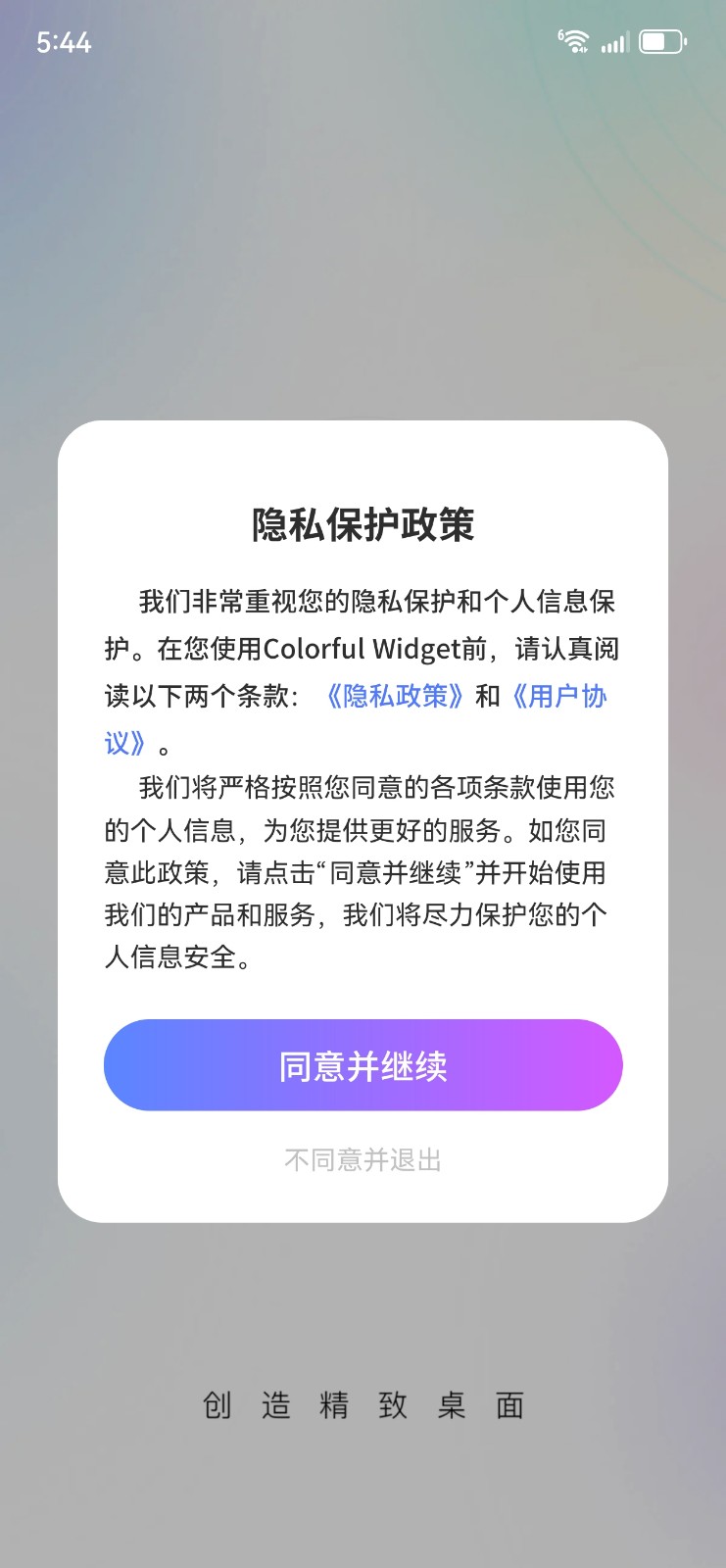
Task: Open the 《用户协议》 link
Action: [558, 696]
